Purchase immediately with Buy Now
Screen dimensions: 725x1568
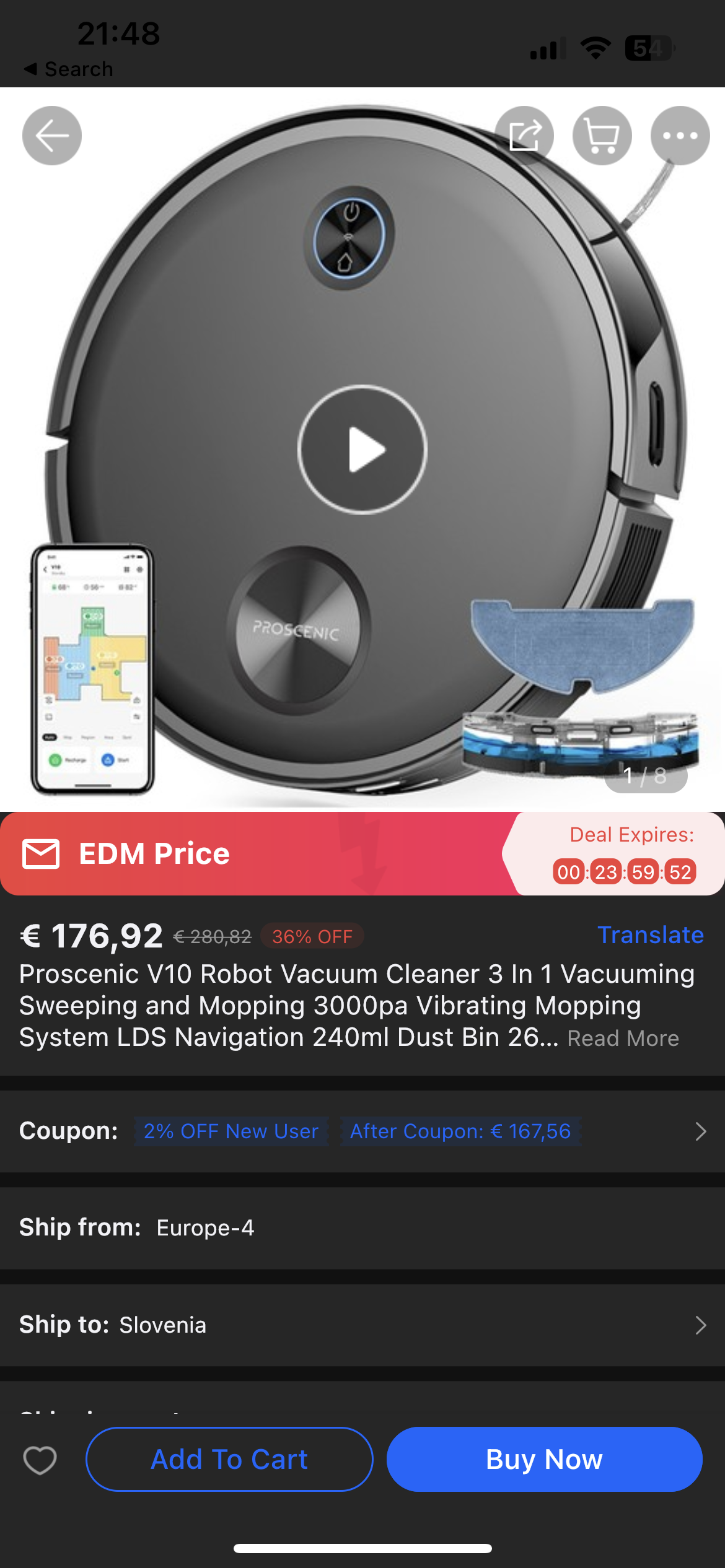(x=544, y=1460)
